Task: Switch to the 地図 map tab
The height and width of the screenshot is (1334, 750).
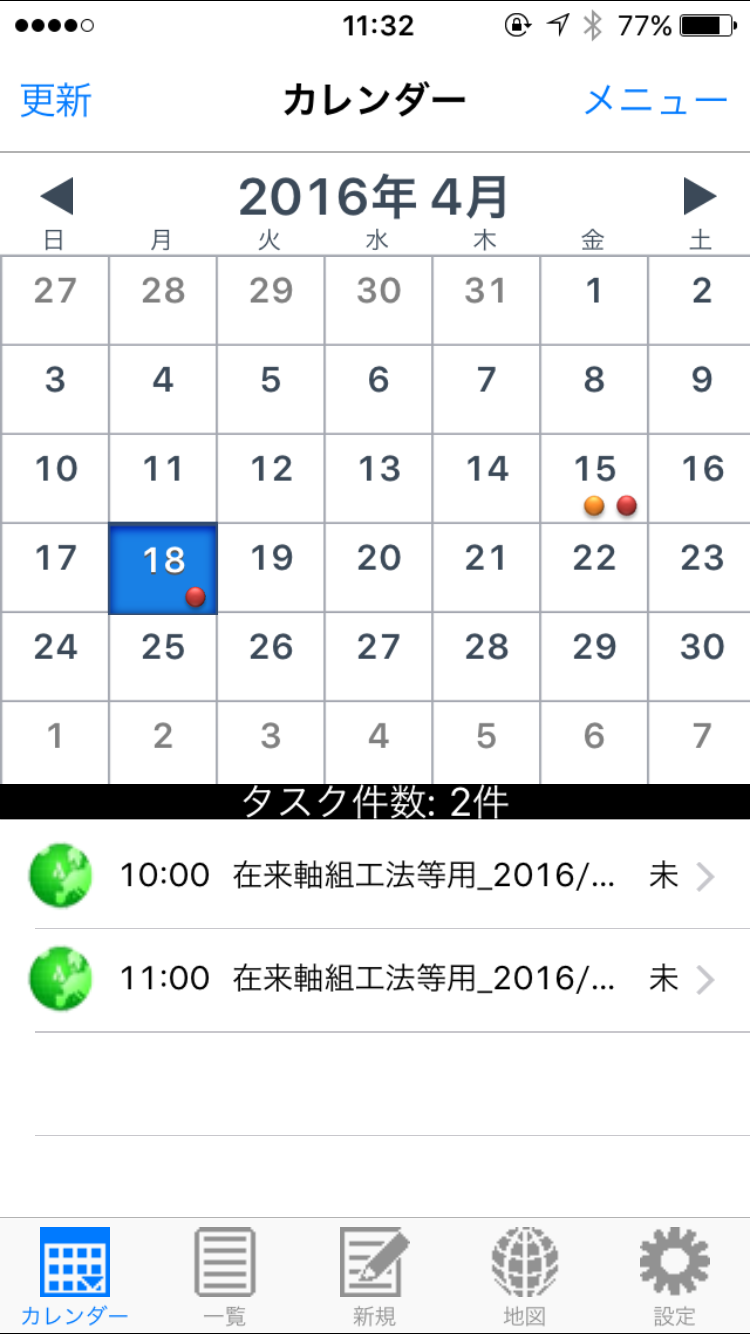Action: pyautogui.click(x=525, y=1276)
